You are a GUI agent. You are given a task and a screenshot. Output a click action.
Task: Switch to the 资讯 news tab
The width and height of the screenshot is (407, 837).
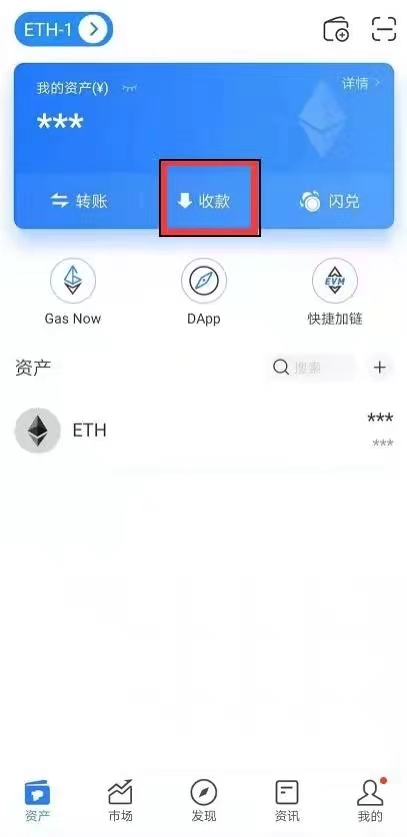[x=287, y=800]
